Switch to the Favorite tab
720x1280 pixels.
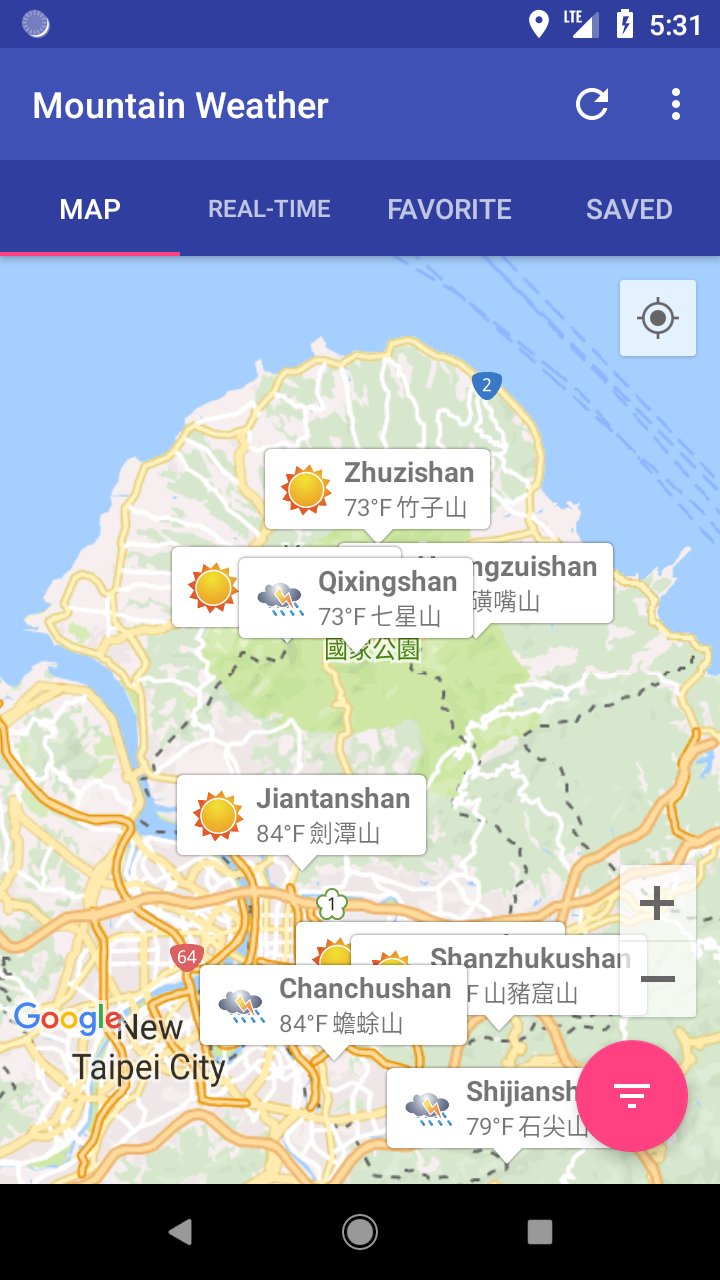(449, 209)
